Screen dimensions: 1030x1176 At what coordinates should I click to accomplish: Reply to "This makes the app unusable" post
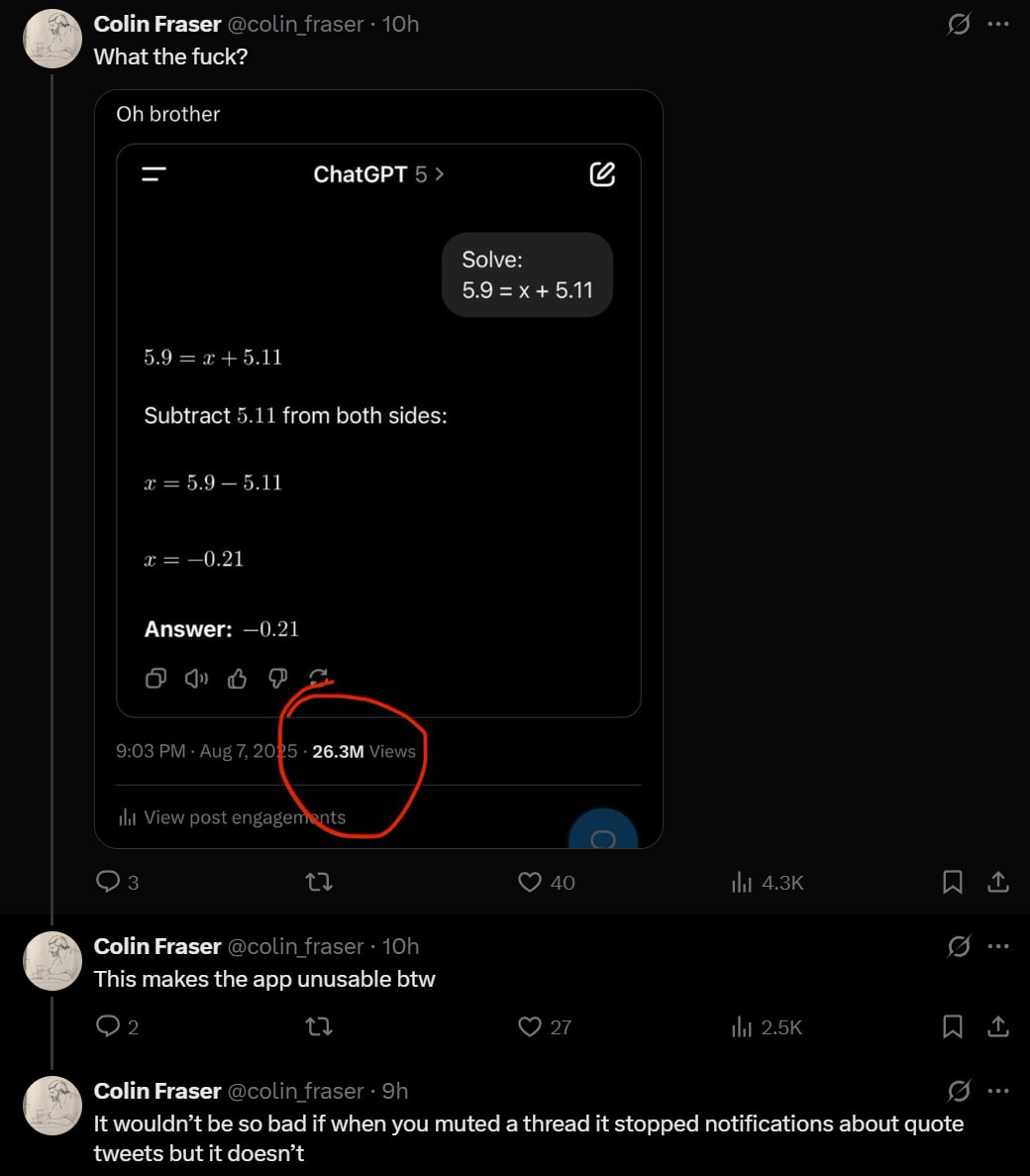click(x=108, y=1025)
